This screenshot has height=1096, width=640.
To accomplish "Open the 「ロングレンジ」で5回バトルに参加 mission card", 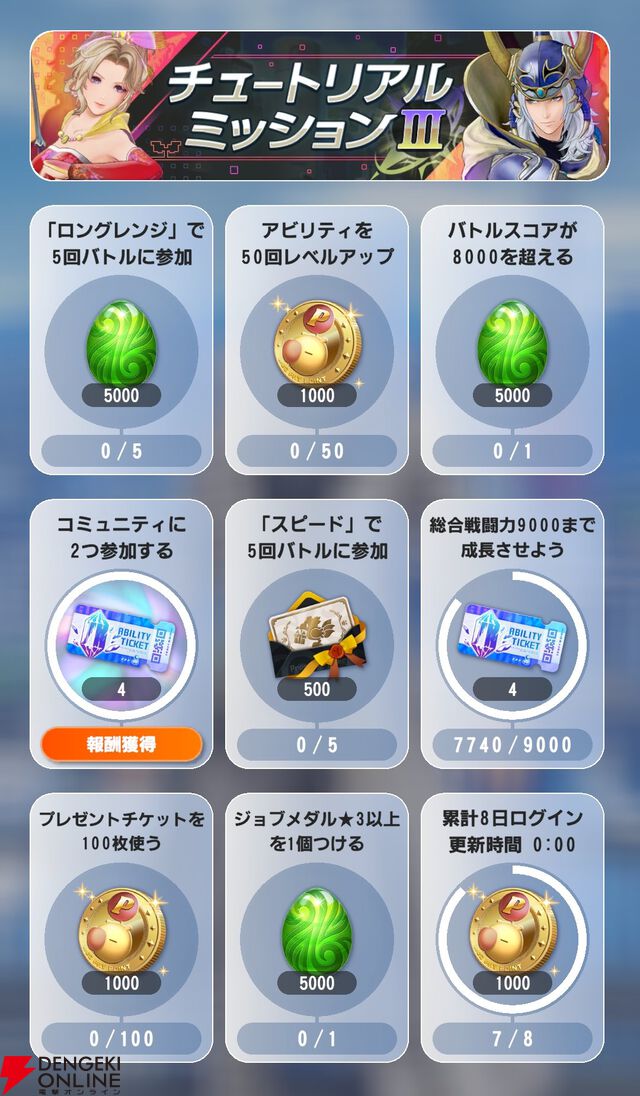I will coord(122,340).
